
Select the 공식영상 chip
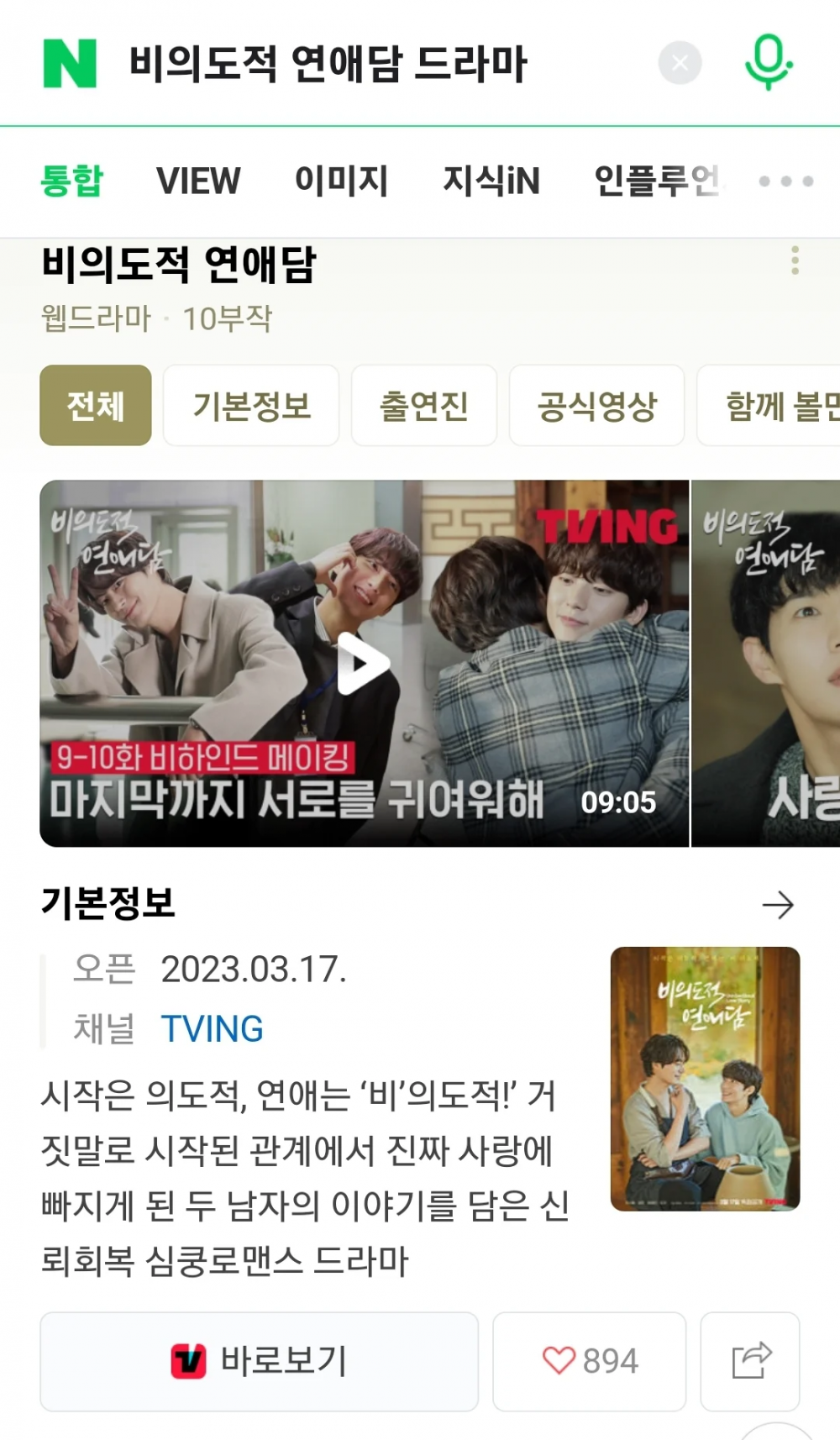click(596, 406)
